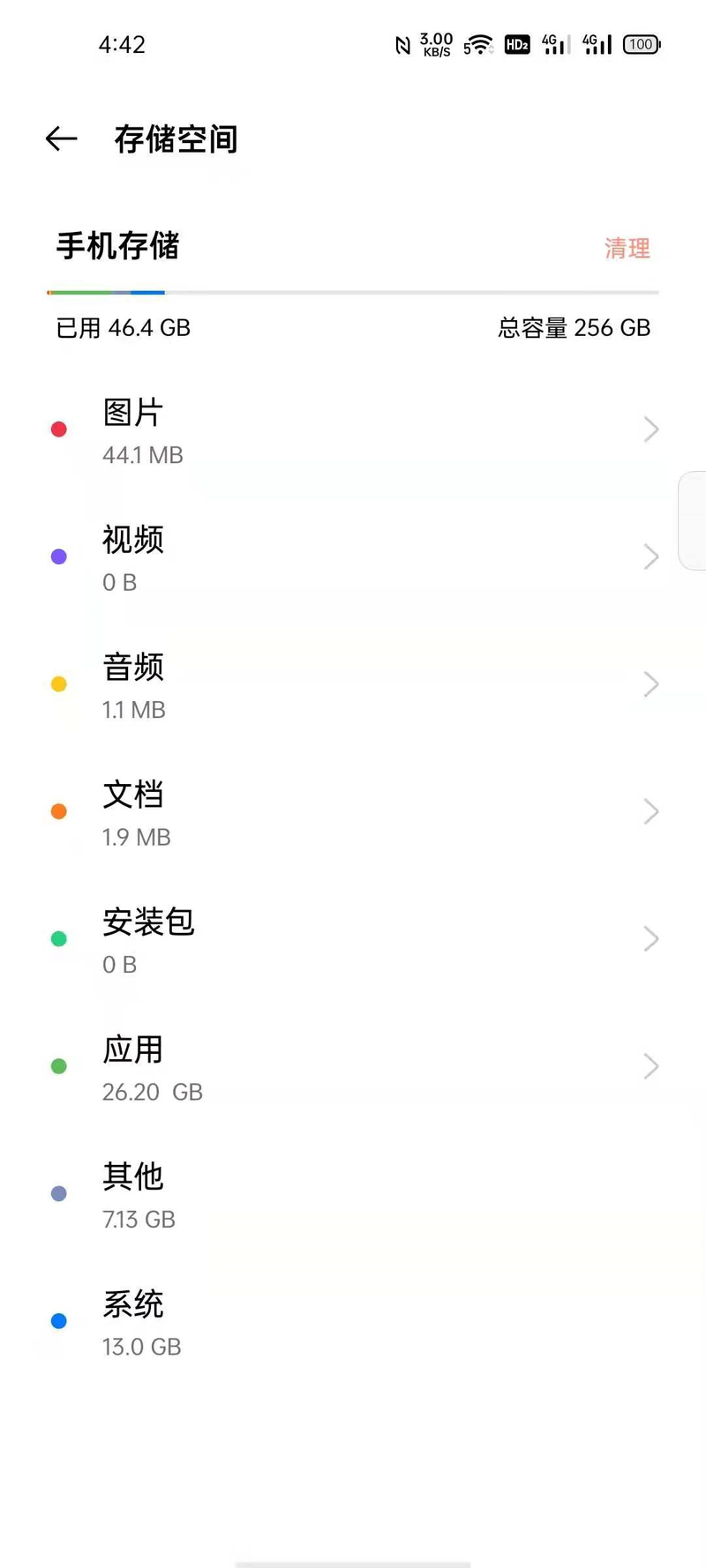The width and height of the screenshot is (706, 1568).
Task: Expand 图片 details via its chevron
Action: pos(650,429)
